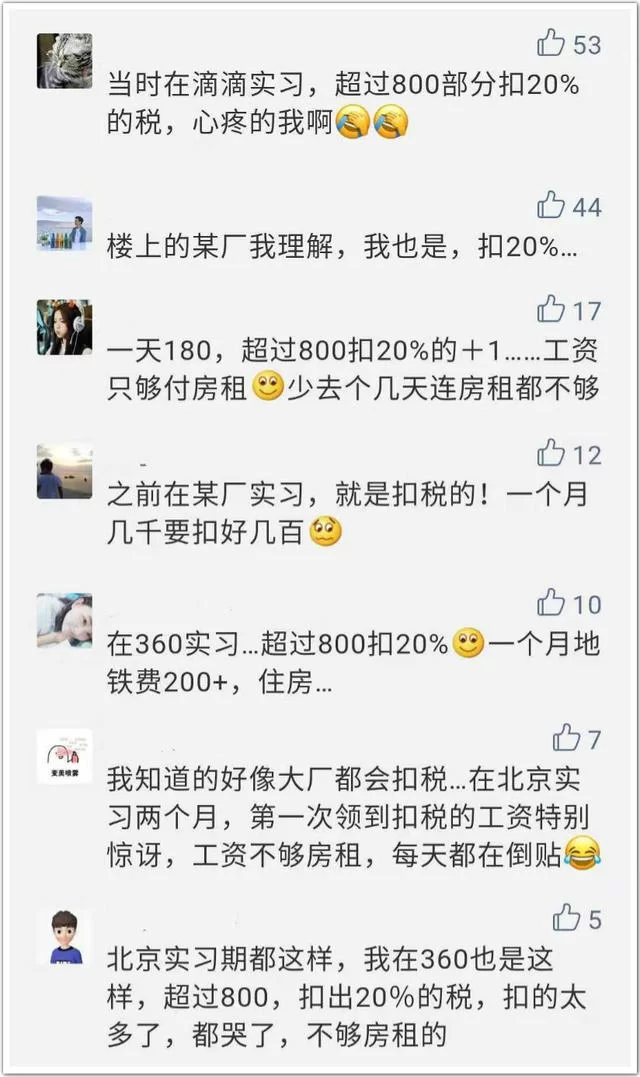Open the headphone girl avatar's profile
The height and width of the screenshot is (1077, 640).
pyautogui.click(x=65, y=327)
